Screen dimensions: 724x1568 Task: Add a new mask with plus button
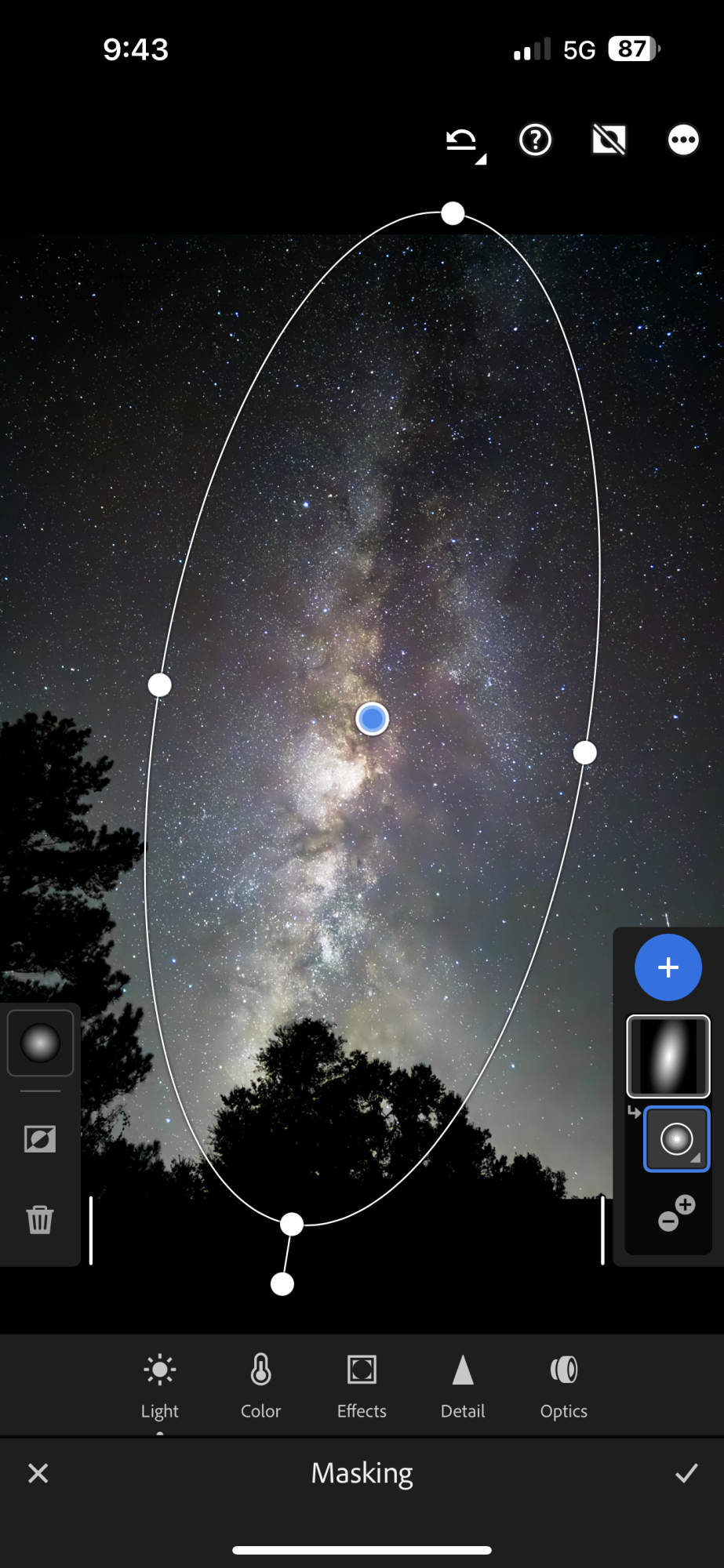668,967
